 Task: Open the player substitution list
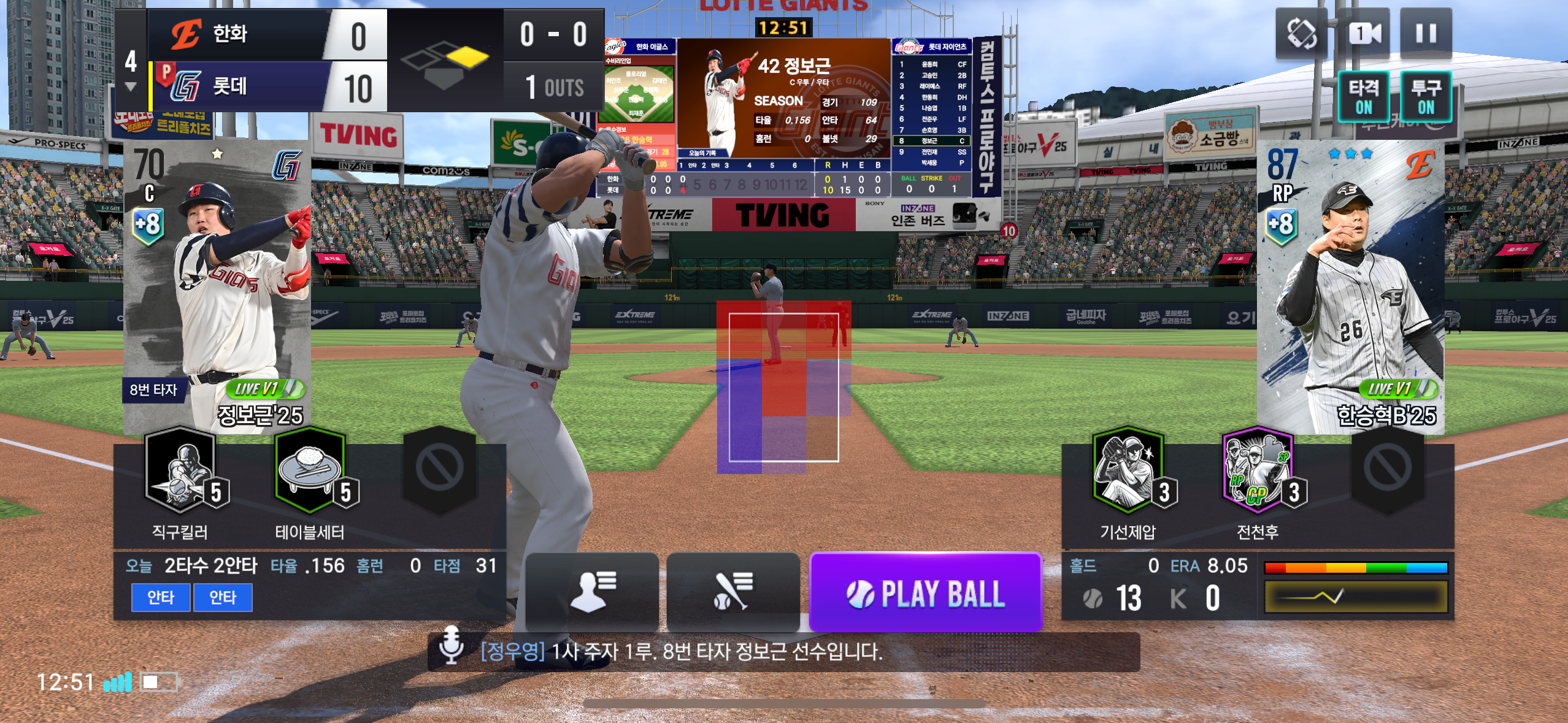coord(592,591)
